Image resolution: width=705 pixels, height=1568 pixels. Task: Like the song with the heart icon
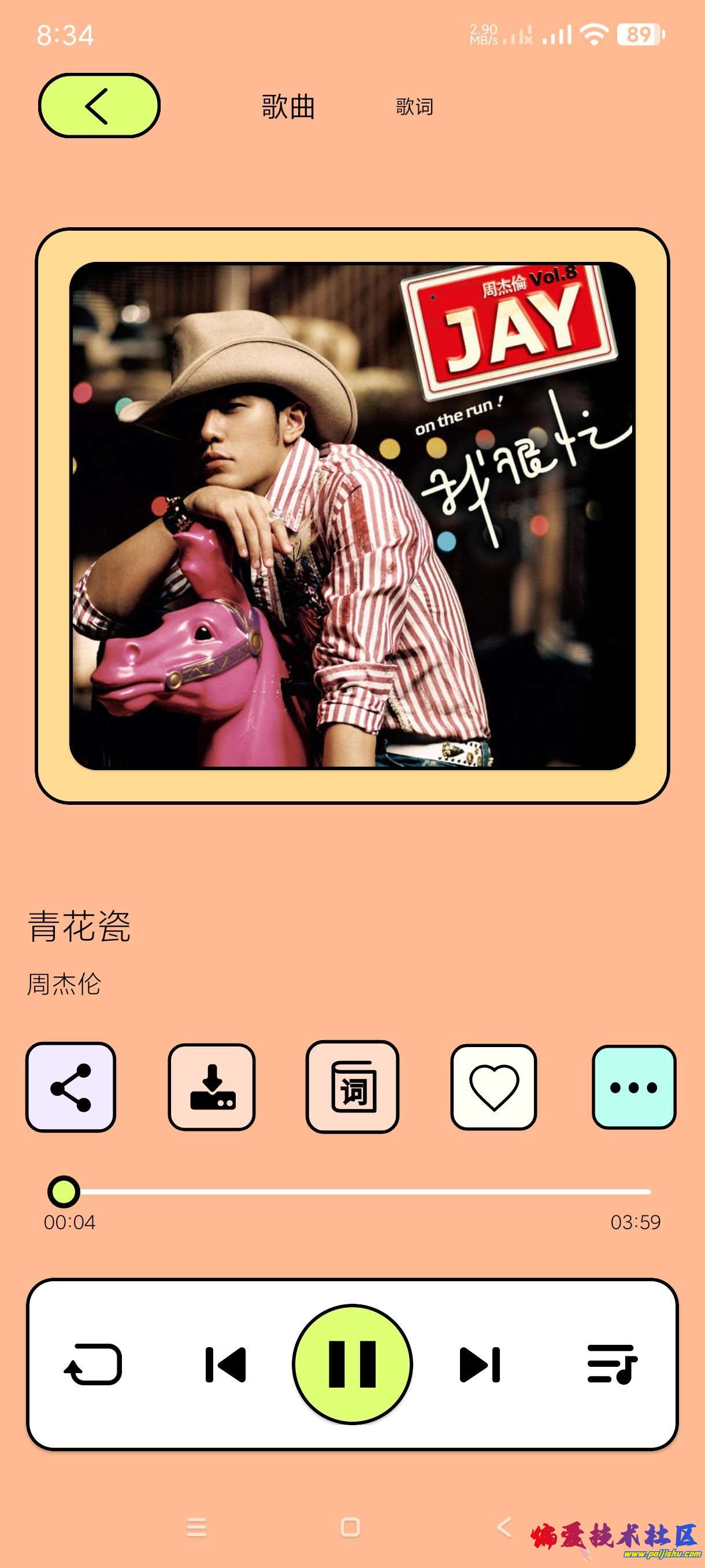493,1087
